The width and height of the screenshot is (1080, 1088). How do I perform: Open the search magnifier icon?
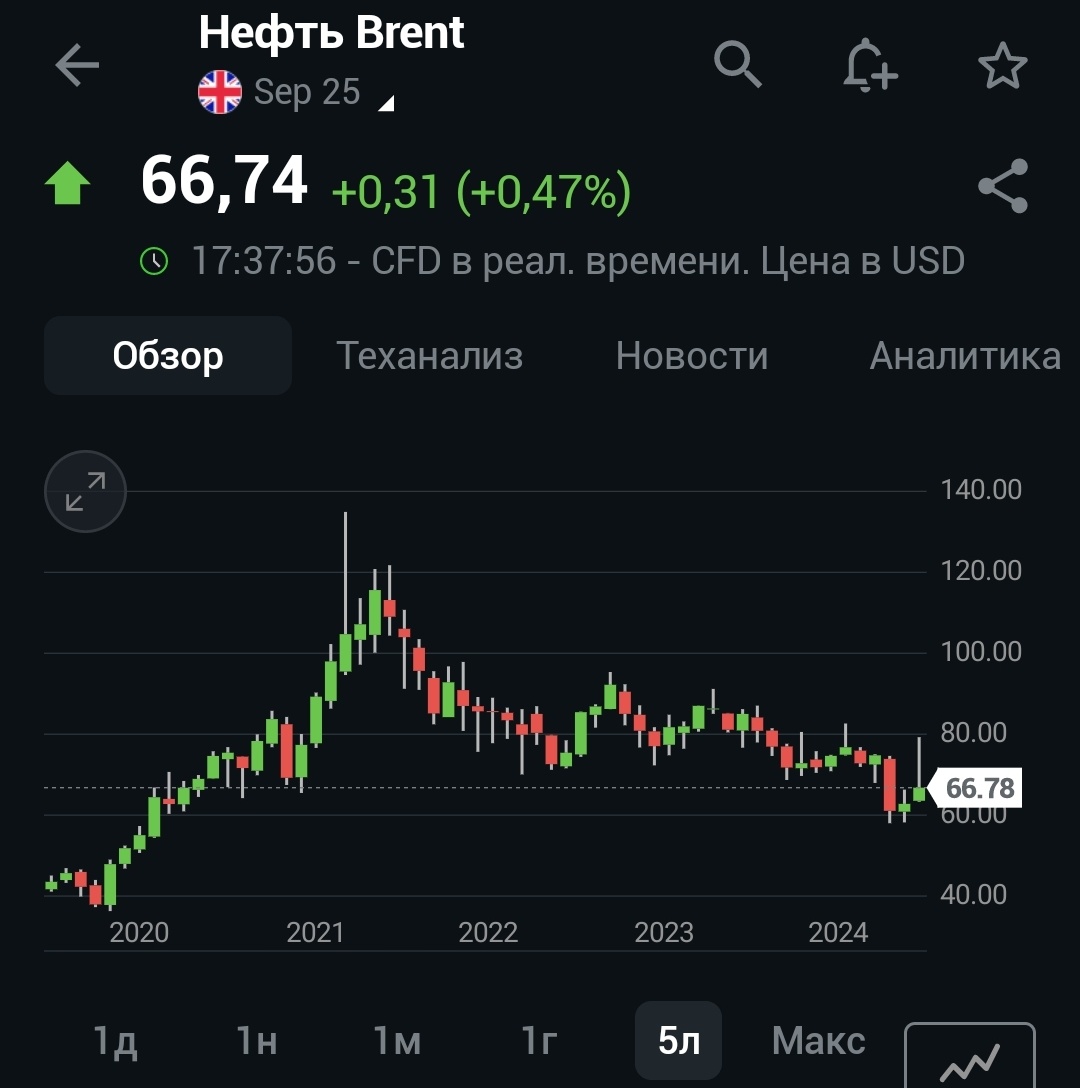click(738, 65)
